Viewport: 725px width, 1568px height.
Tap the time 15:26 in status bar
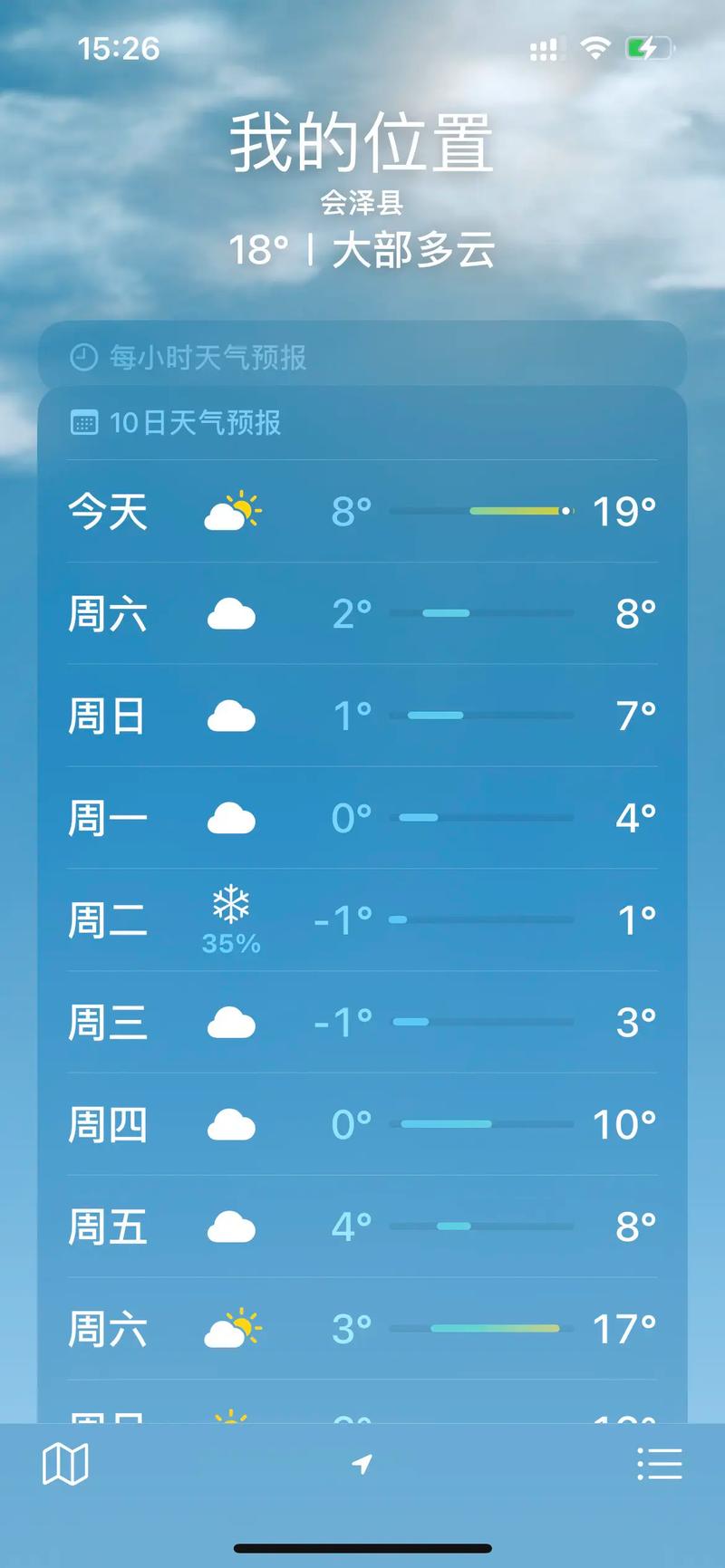pos(119,50)
